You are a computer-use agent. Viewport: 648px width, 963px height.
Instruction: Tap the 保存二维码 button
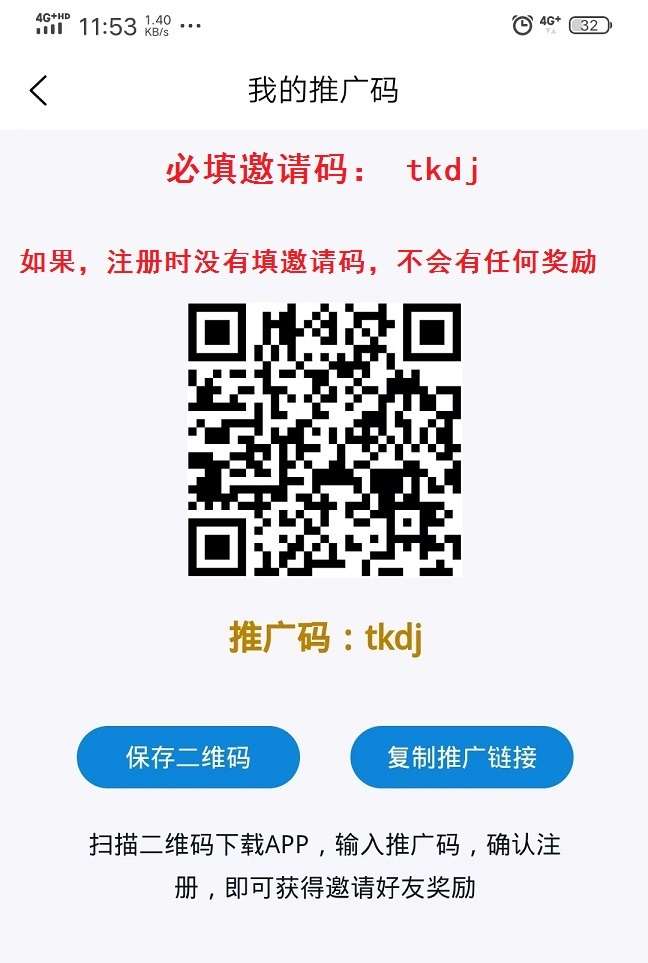188,757
